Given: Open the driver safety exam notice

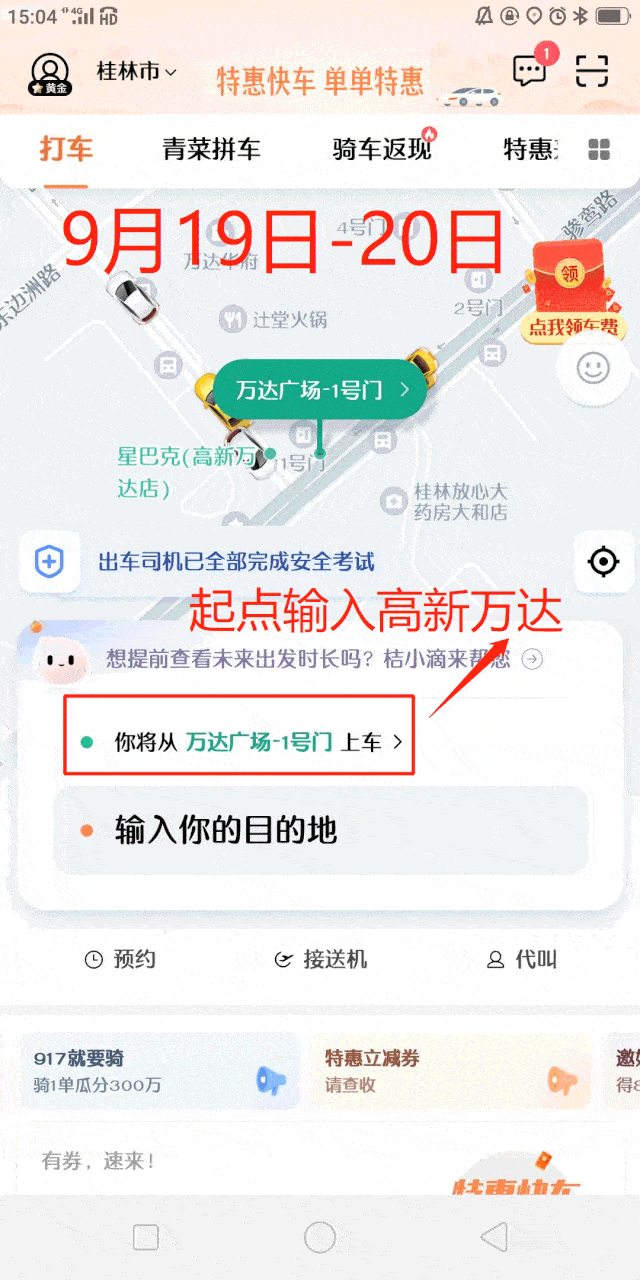Looking at the screenshot, I should tap(236, 562).
